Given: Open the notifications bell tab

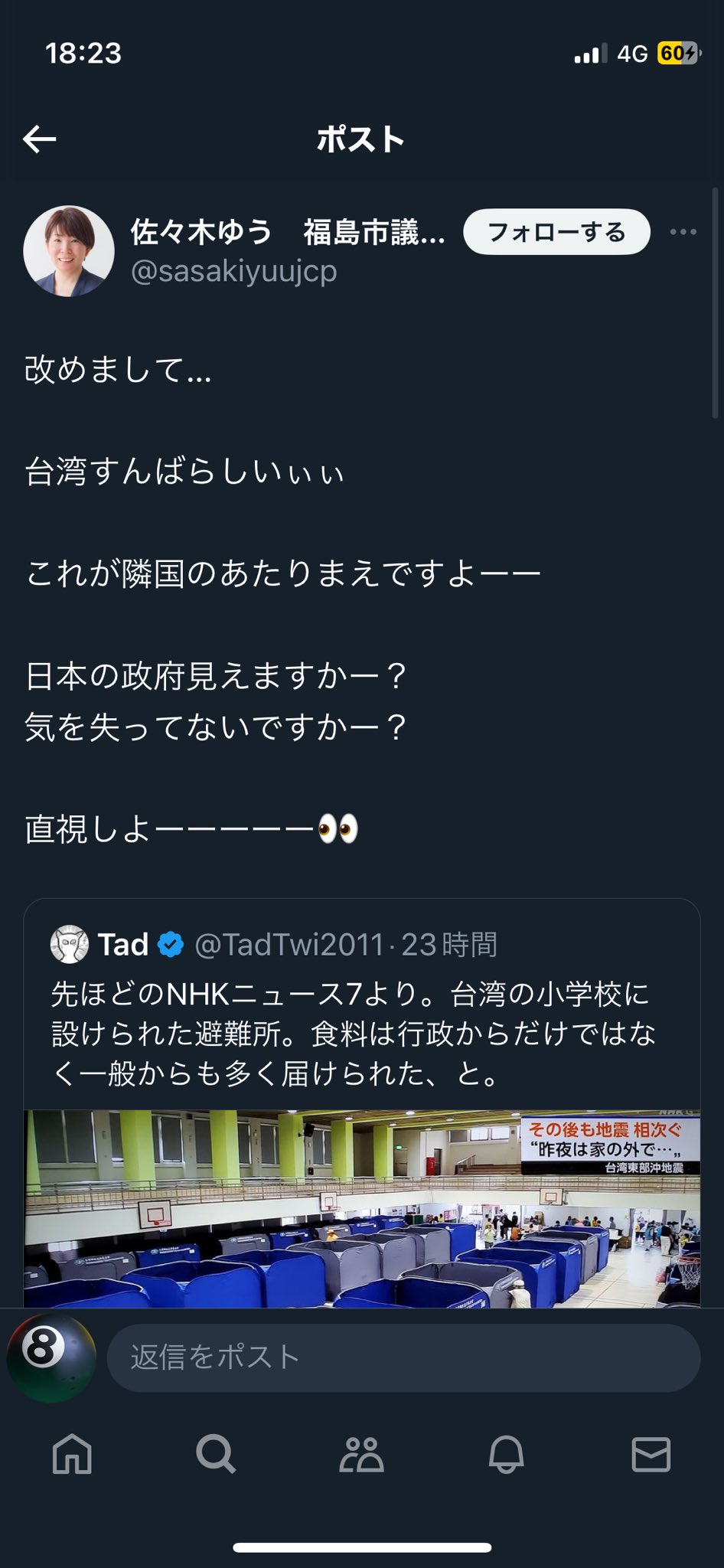Looking at the screenshot, I should [506, 1454].
